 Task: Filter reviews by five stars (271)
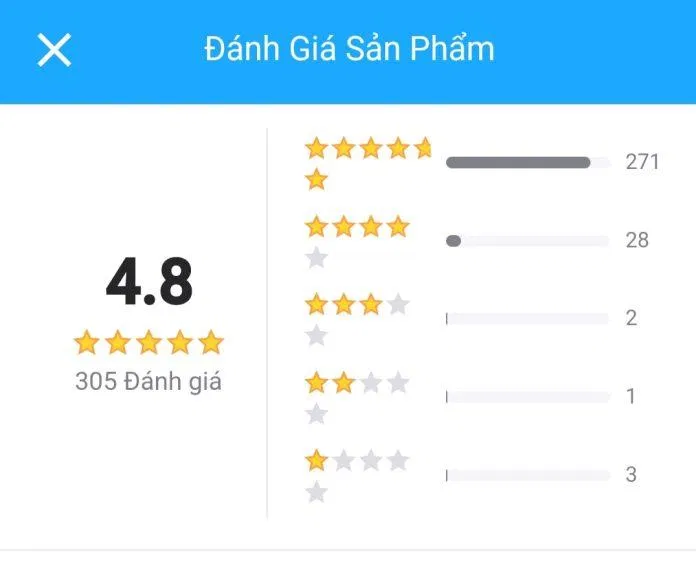[481, 163]
